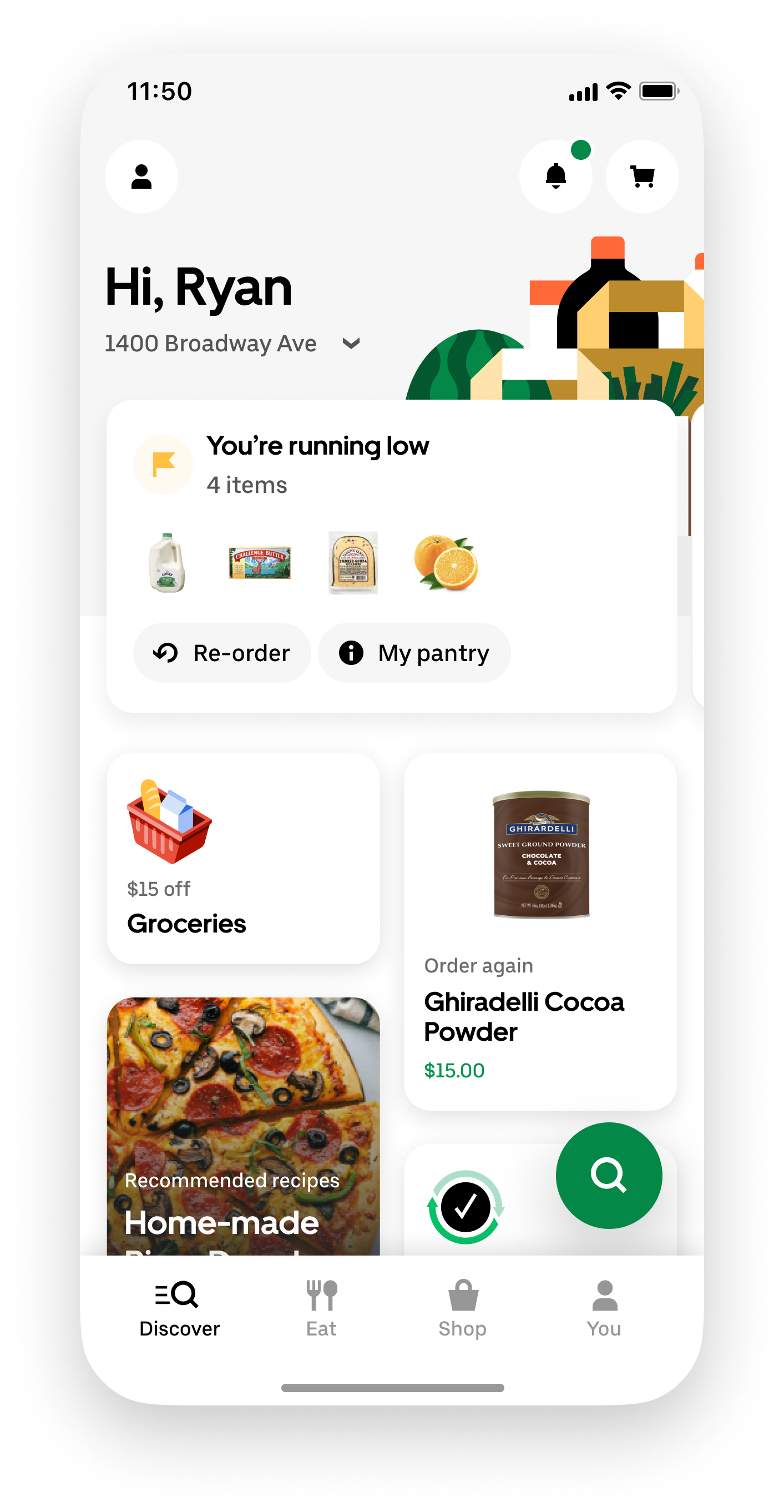This screenshot has height=1512, width=784.
Task: Go to the You tab
Action: coord(604,1308)
